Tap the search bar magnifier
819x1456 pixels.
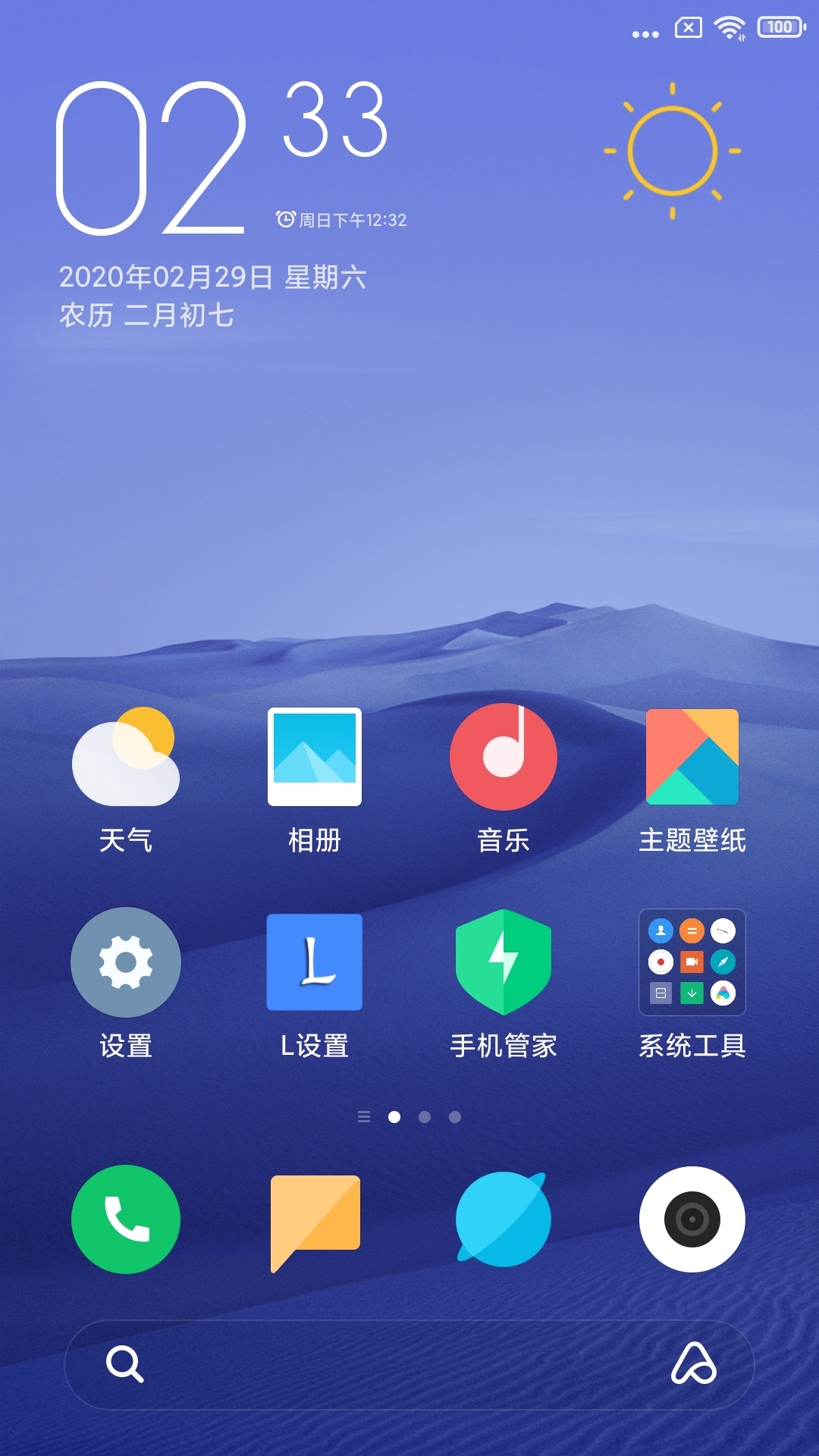(125, 1364)
